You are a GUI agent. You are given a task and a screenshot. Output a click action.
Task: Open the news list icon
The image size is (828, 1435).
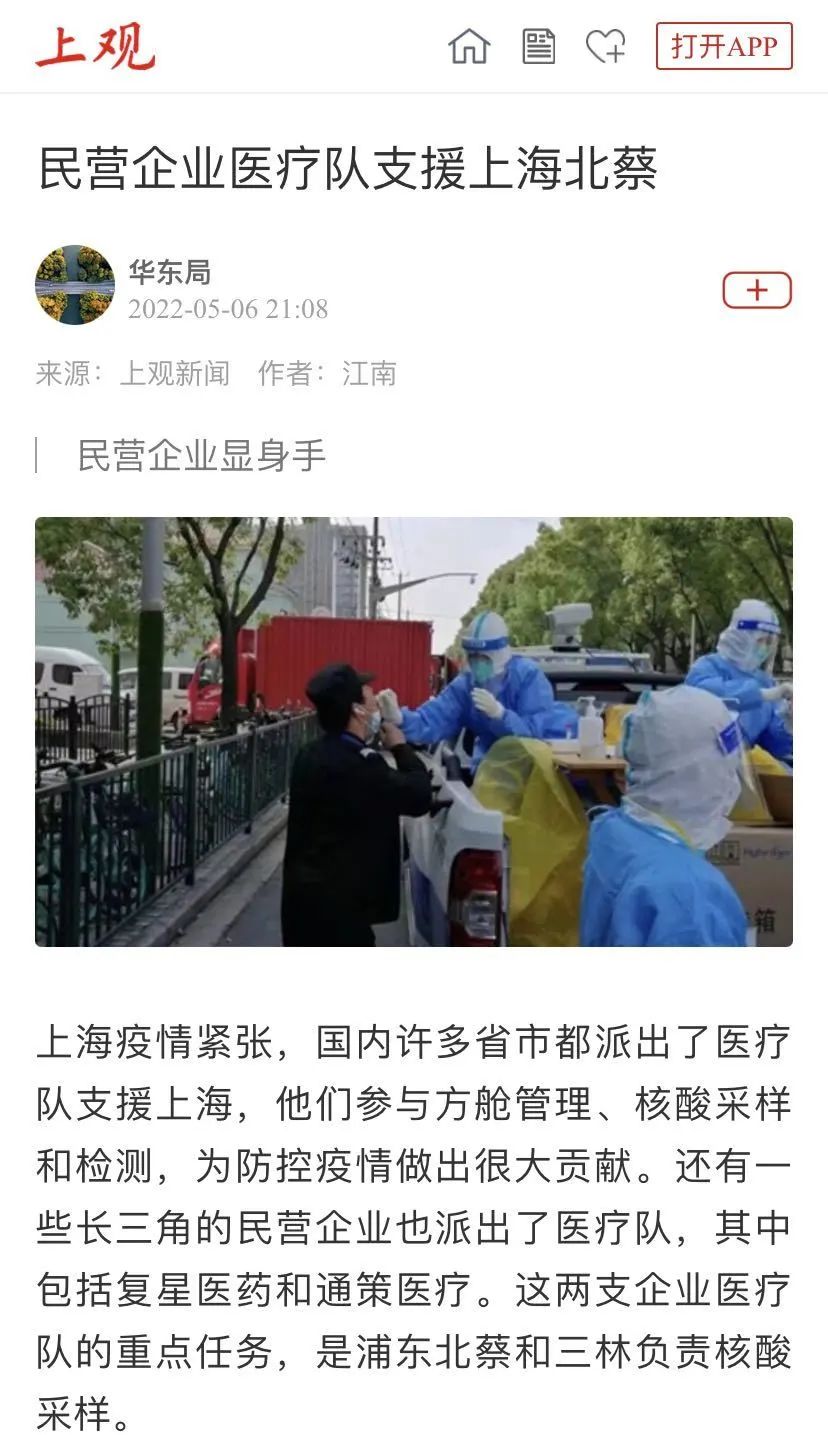pos(538,46)
